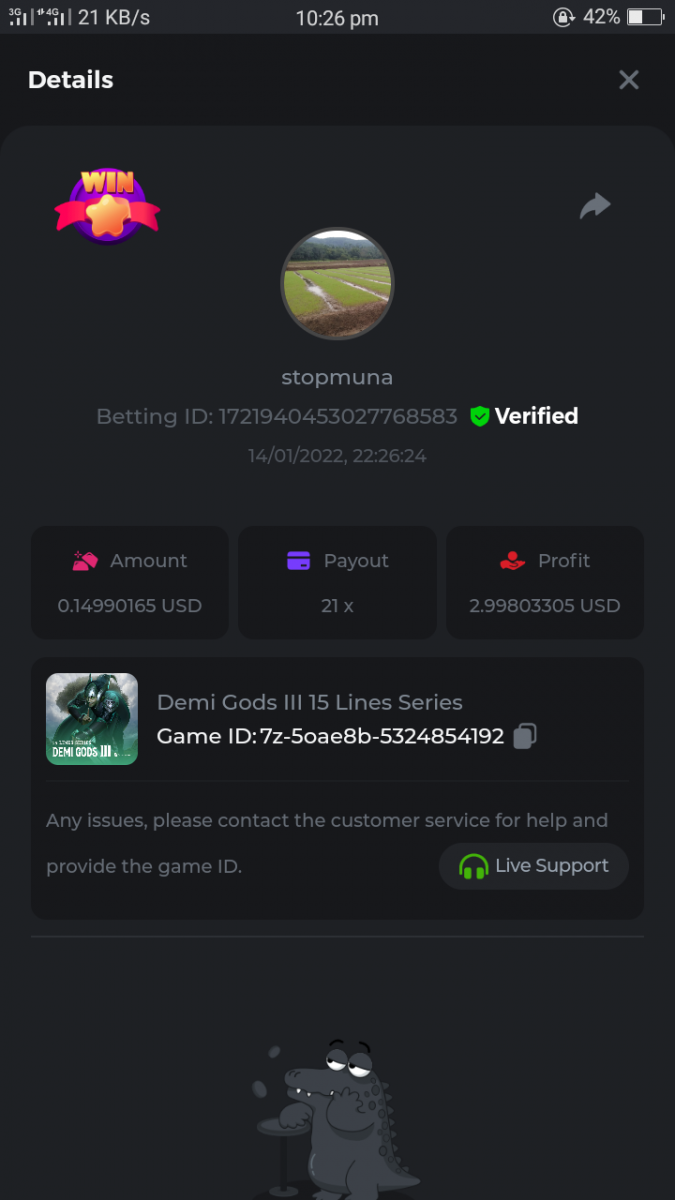Open Live Support chat
The height and width of the screenshot is (1200, 675).
(534, 866)
